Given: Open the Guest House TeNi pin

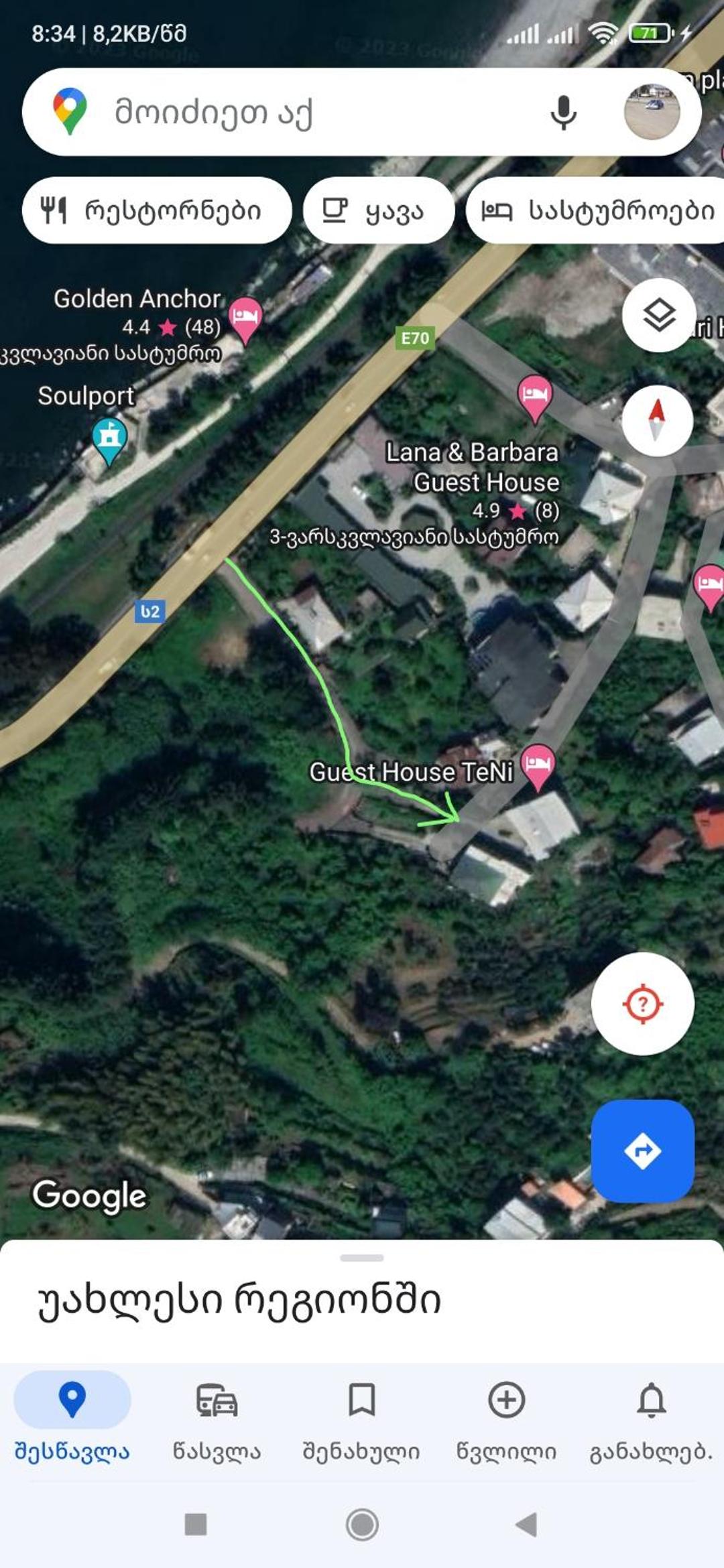Looking at the screenshot, I should [538, 767].
